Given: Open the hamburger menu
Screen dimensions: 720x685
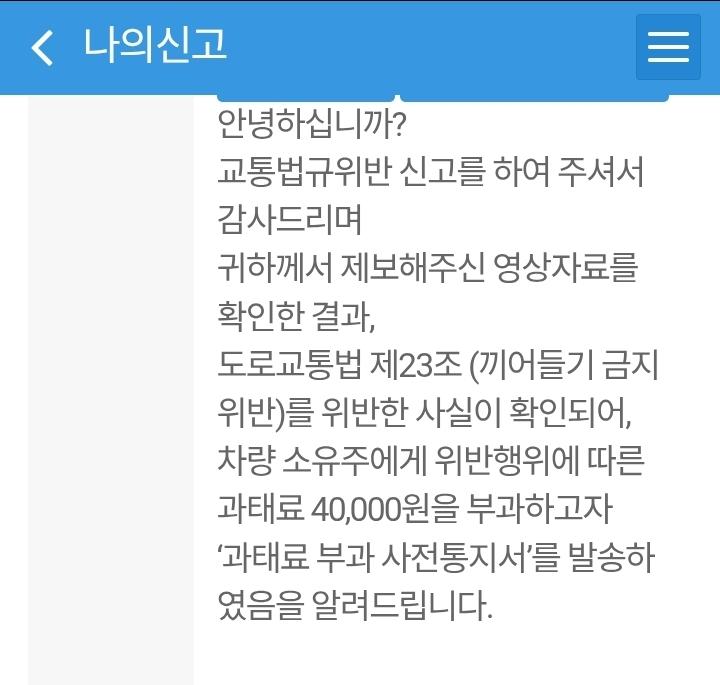Looking at the screenshot, I should (668, 47).
